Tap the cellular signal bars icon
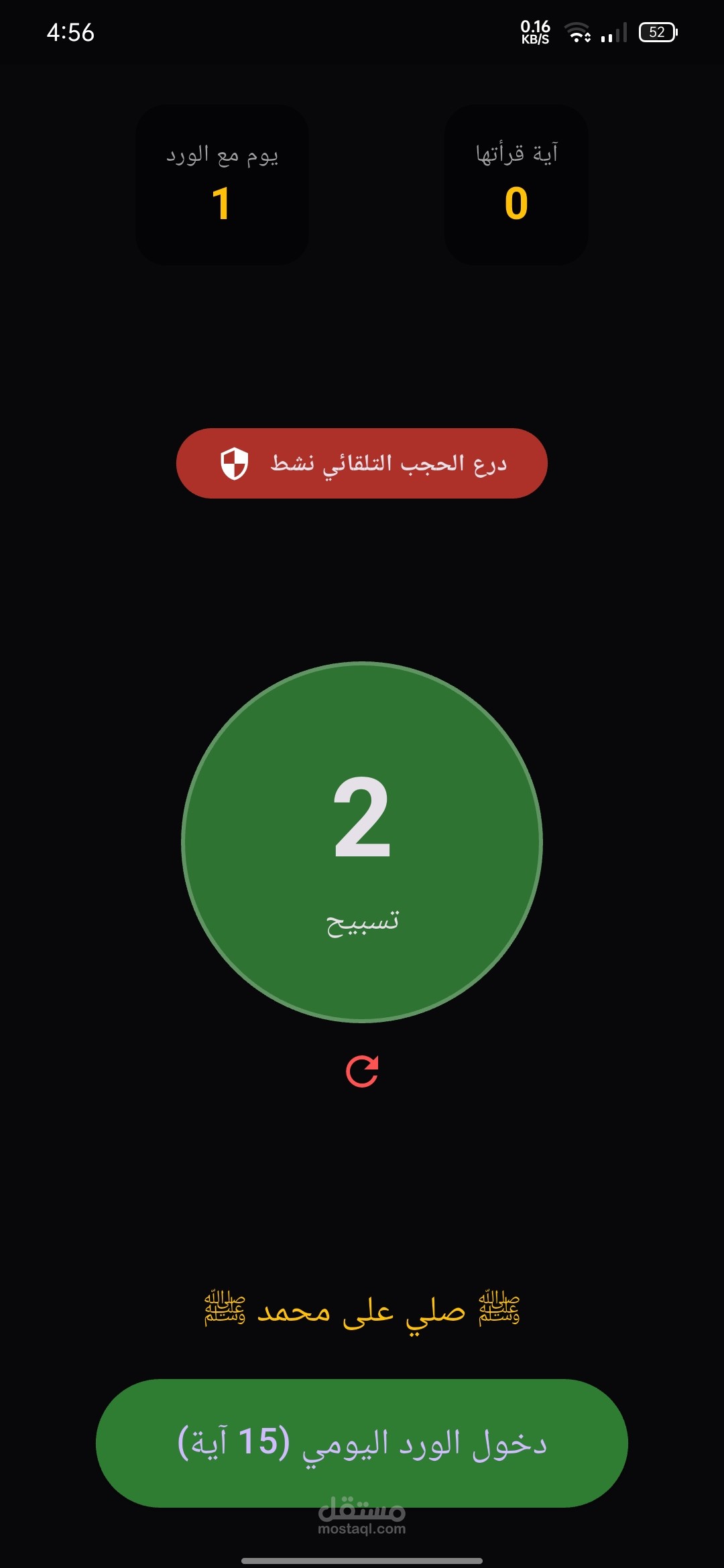Screen dimensions: 724x1568 [615, 31]
